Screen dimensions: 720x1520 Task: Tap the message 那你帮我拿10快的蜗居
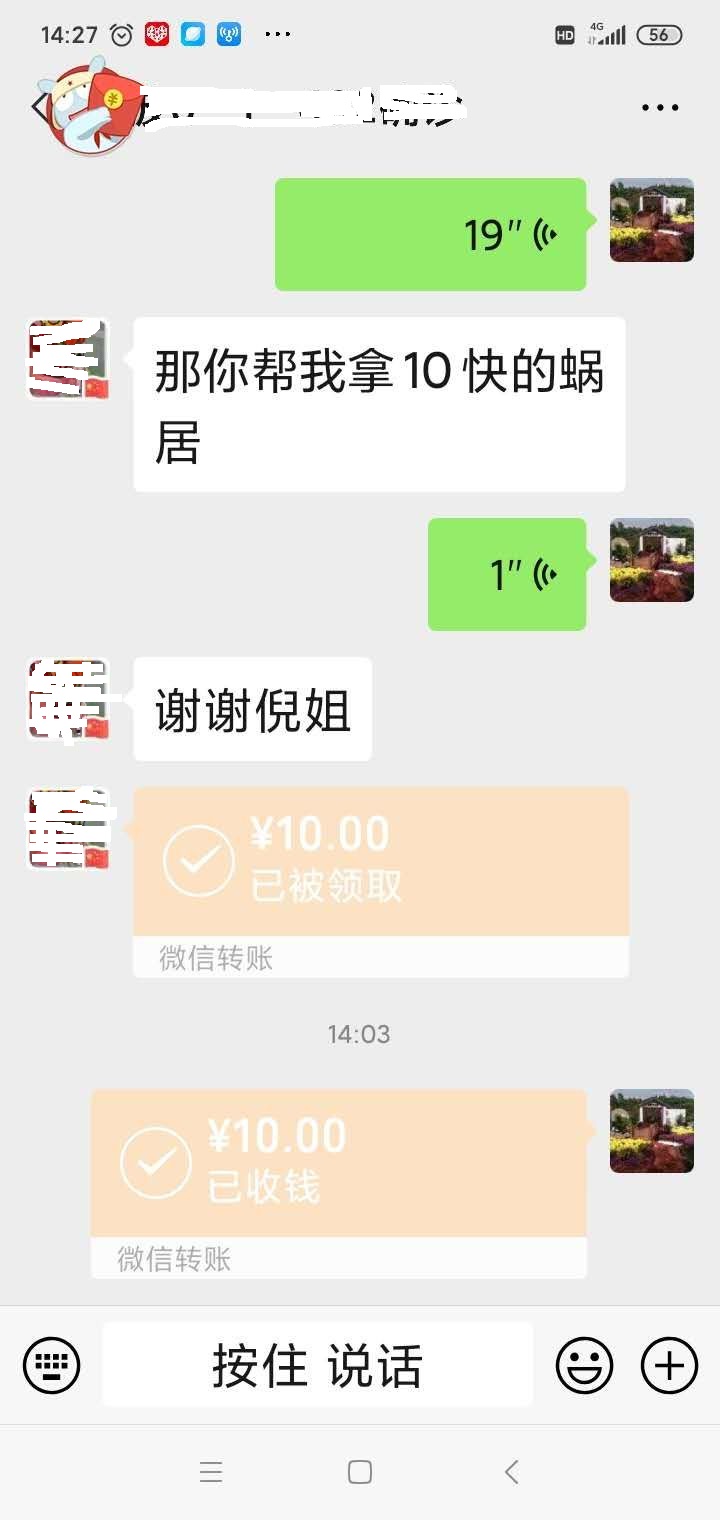pyautogui.click(x=378, y=404)
